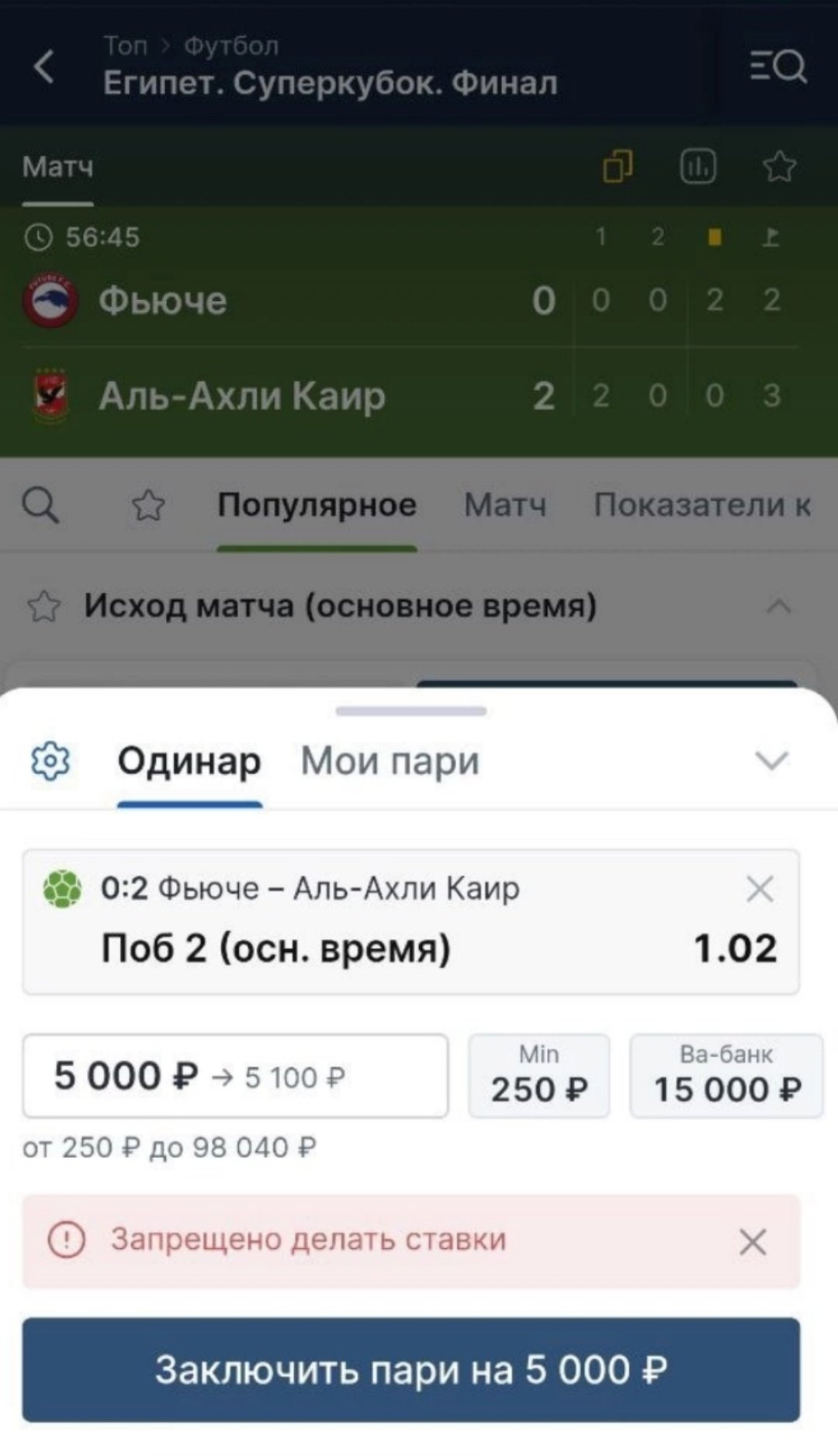The height and width of the screenshot is (1456, 838).
Task: Open bet slip settings gear
Action: pos(50,760)
